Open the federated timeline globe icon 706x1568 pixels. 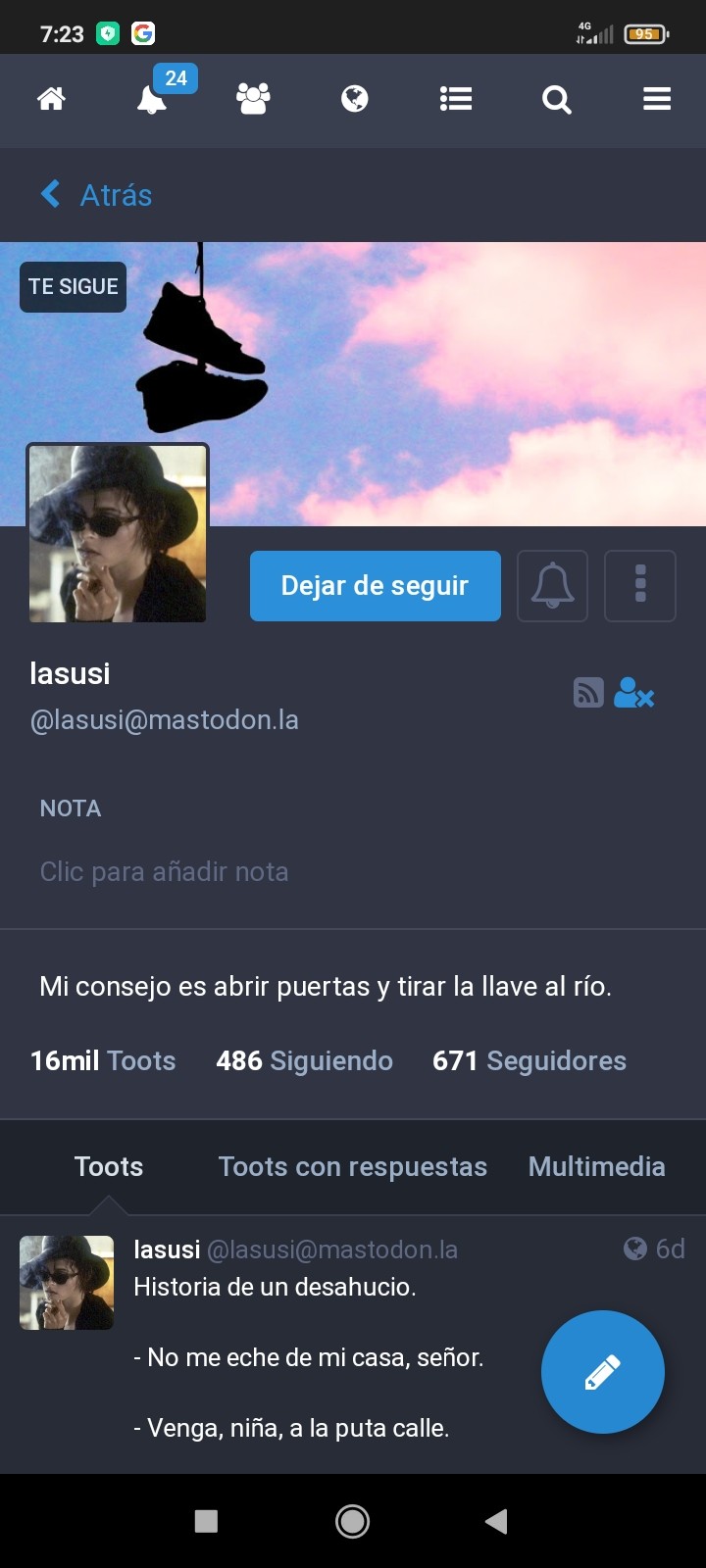[x=354, y=99]
